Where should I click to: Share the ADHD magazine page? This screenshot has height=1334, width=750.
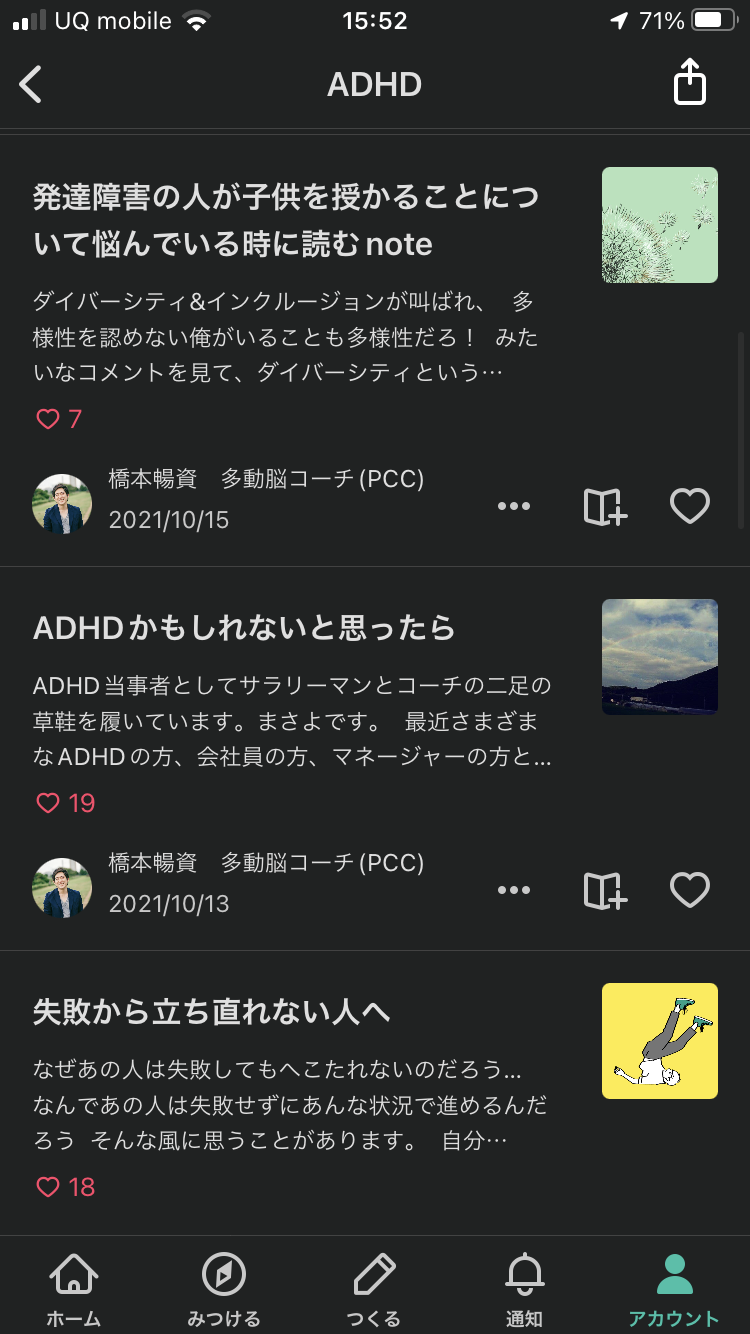(x=689, y=82)
